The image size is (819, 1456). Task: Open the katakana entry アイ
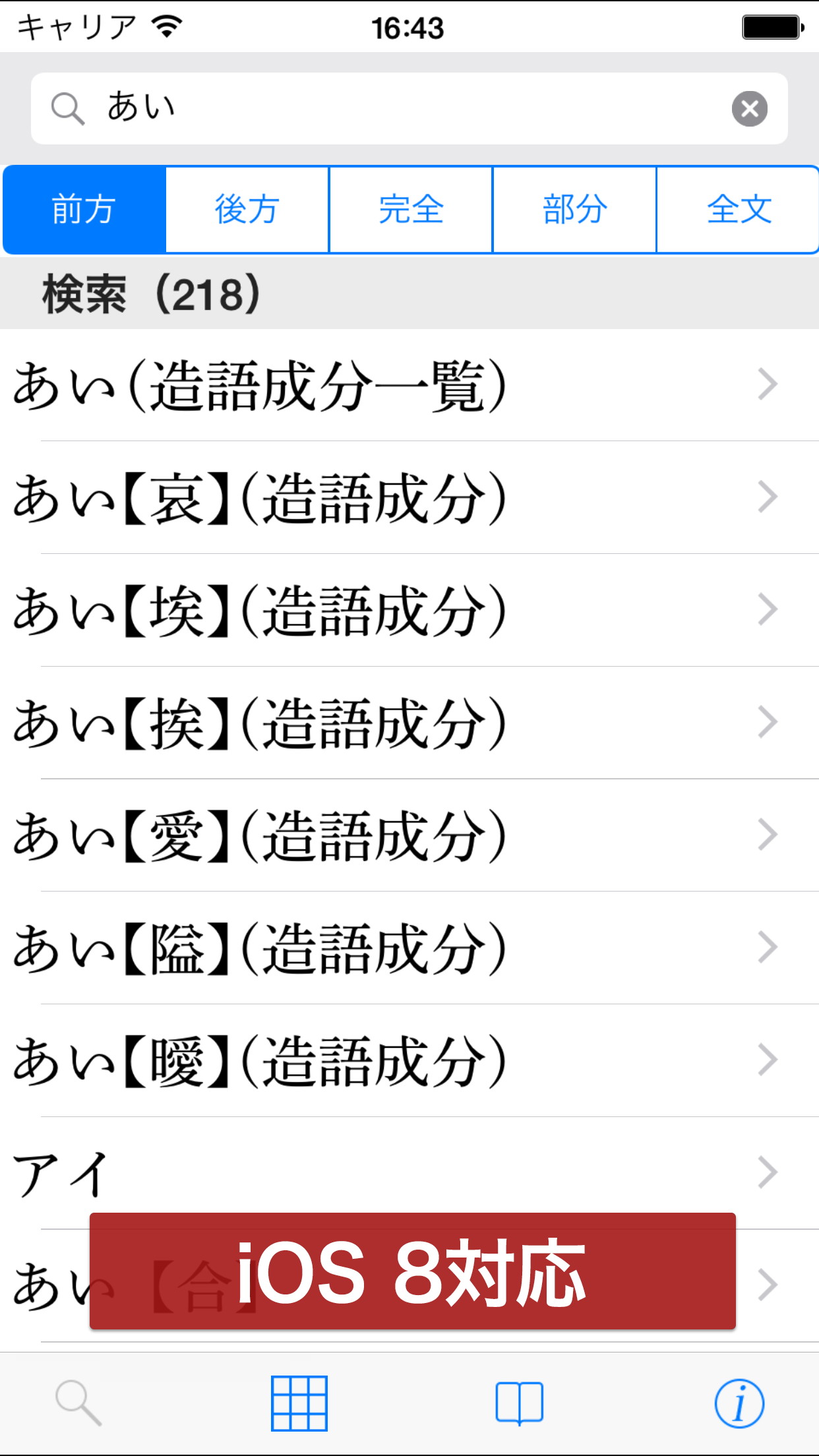click(x=396, y=1173)
